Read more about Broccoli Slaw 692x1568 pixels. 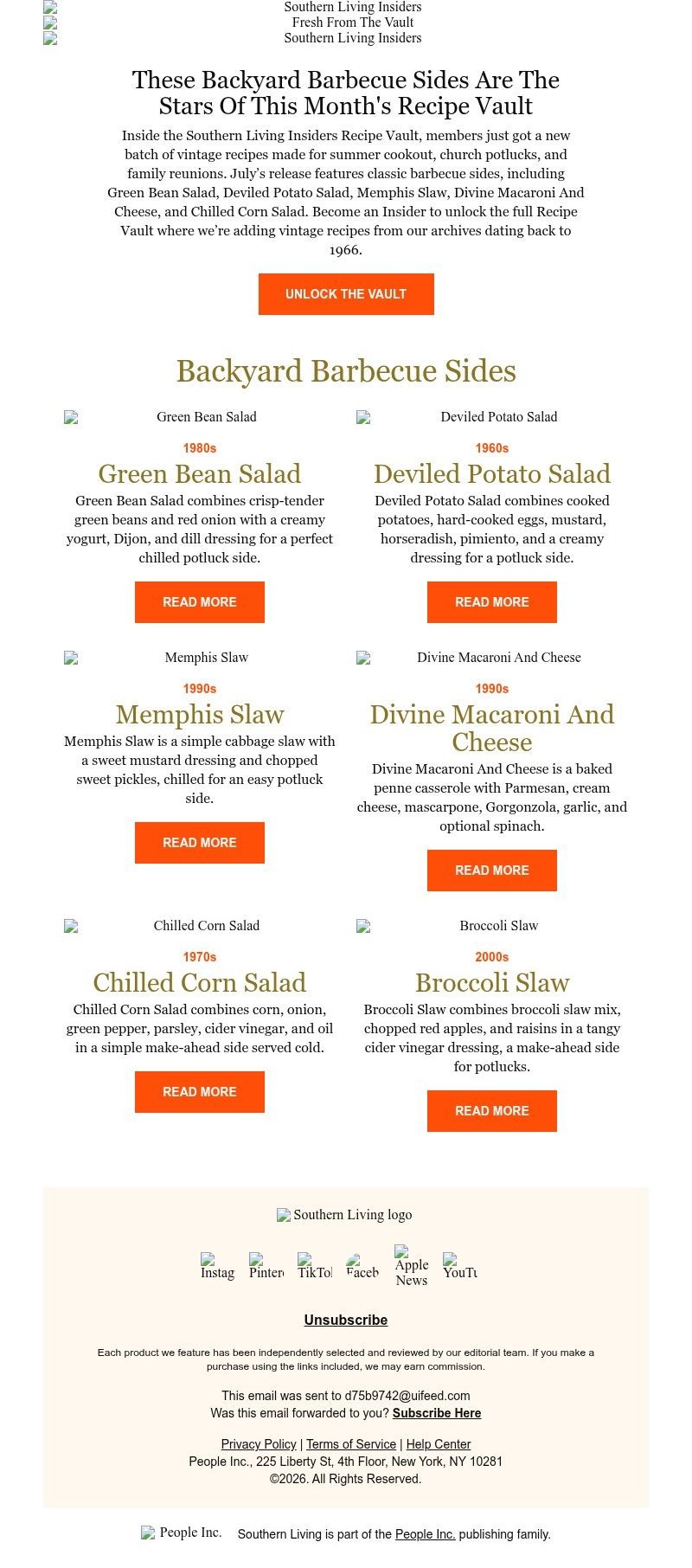pyautogui.click(x=492, y=1111)
